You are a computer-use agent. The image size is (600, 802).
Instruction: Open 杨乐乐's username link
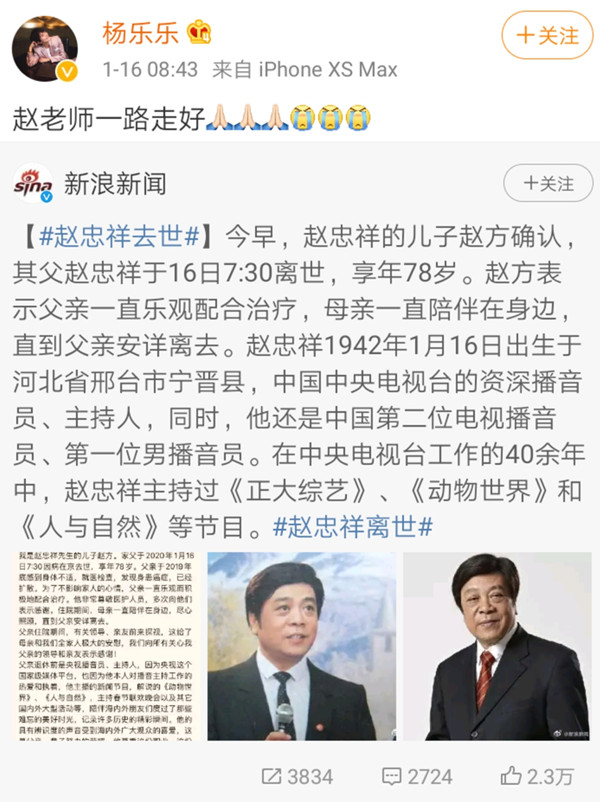point(140,33)
